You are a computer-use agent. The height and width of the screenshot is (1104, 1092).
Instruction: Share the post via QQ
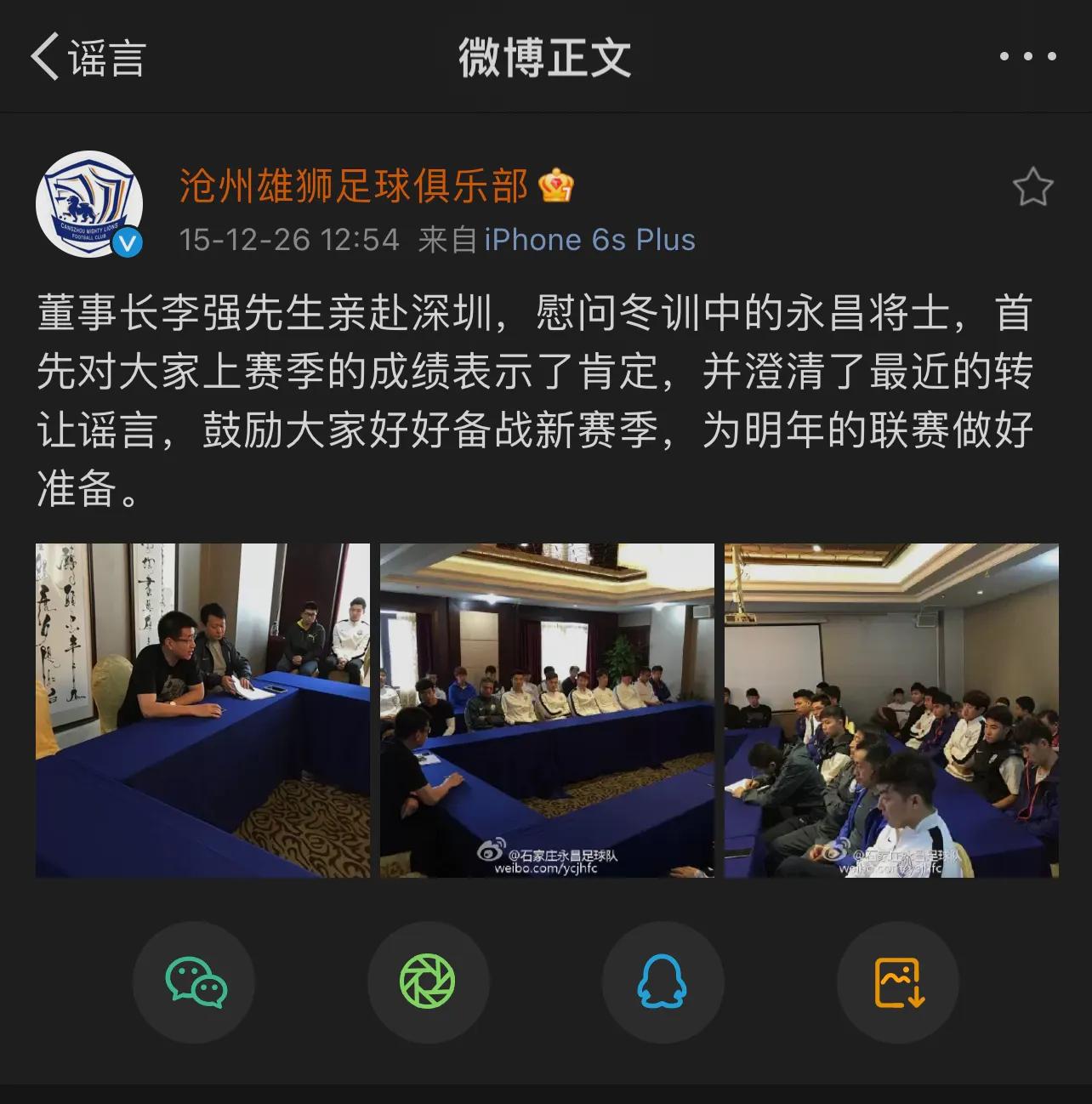(663, 982)
